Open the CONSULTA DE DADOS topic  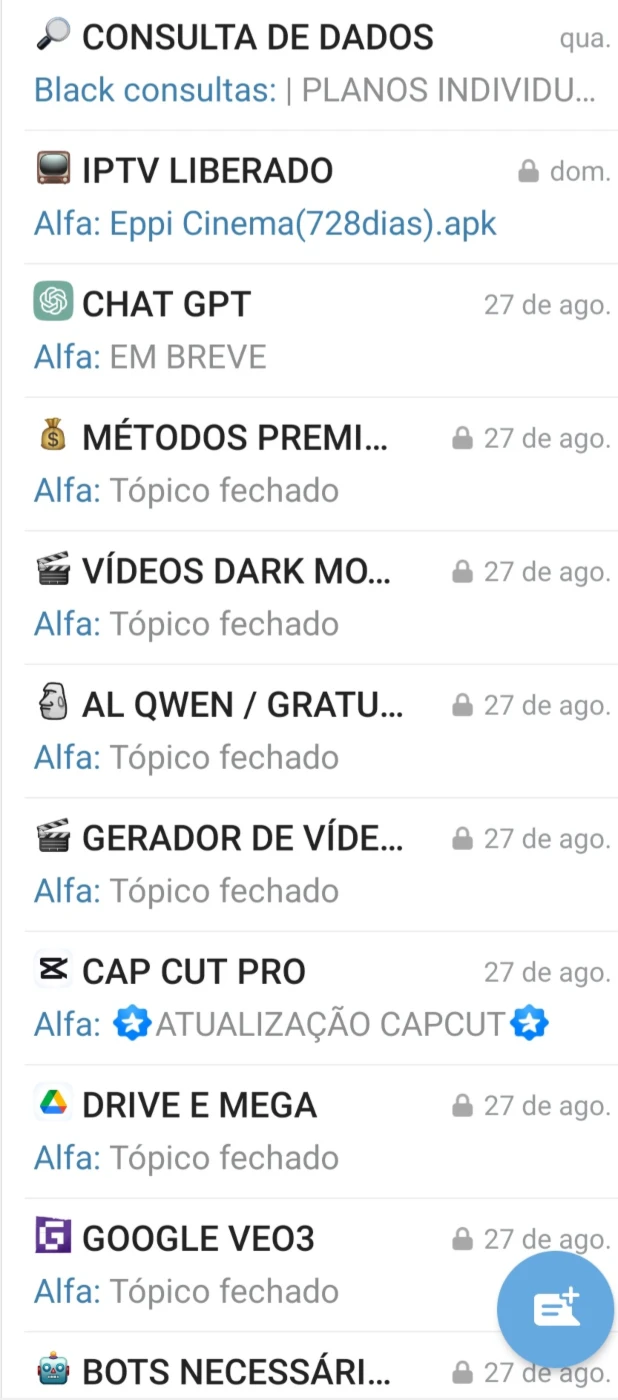pos(300,63)
